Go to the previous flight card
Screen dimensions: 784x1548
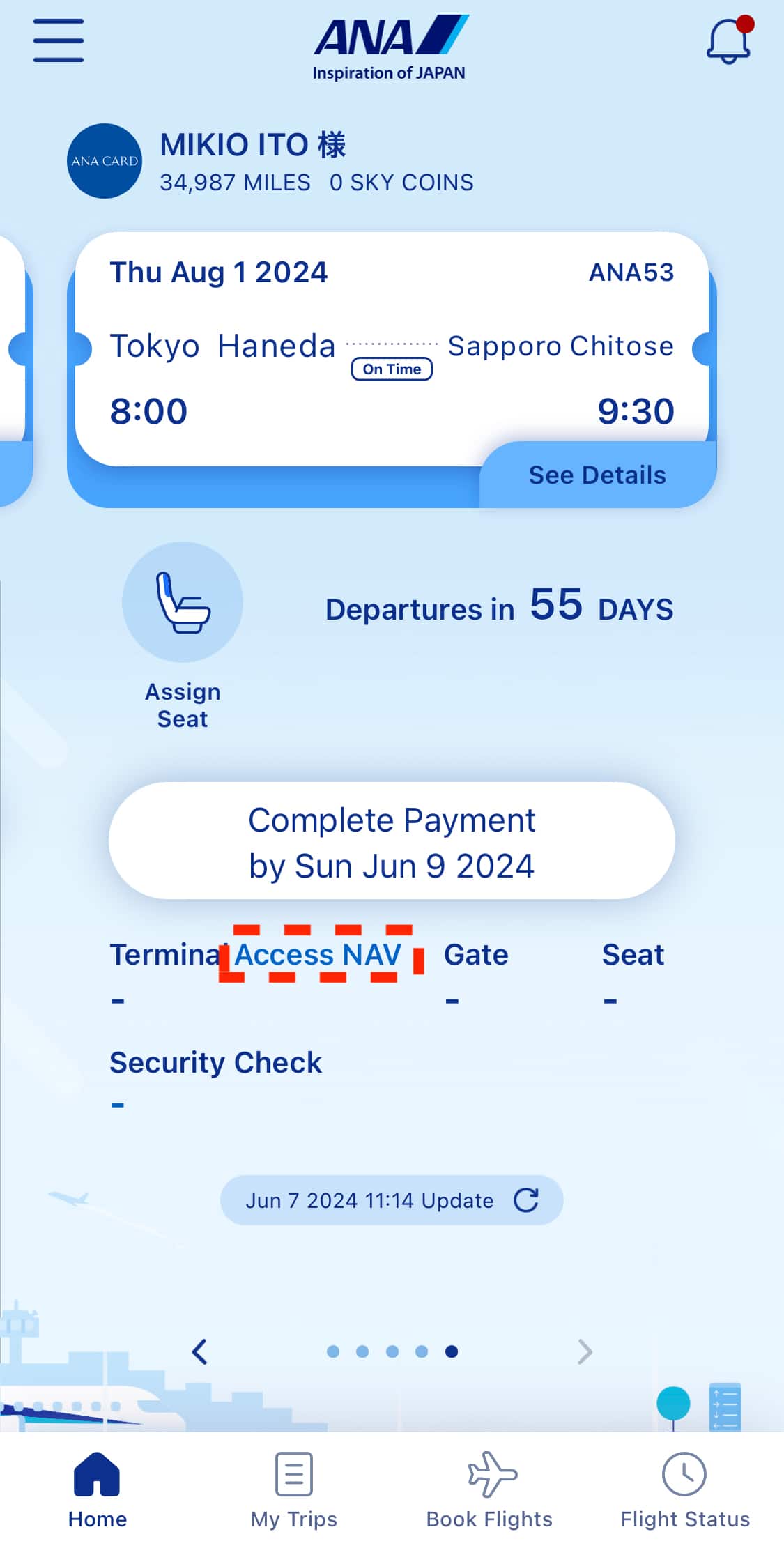pyautogui.click(x=200, y=1351)
